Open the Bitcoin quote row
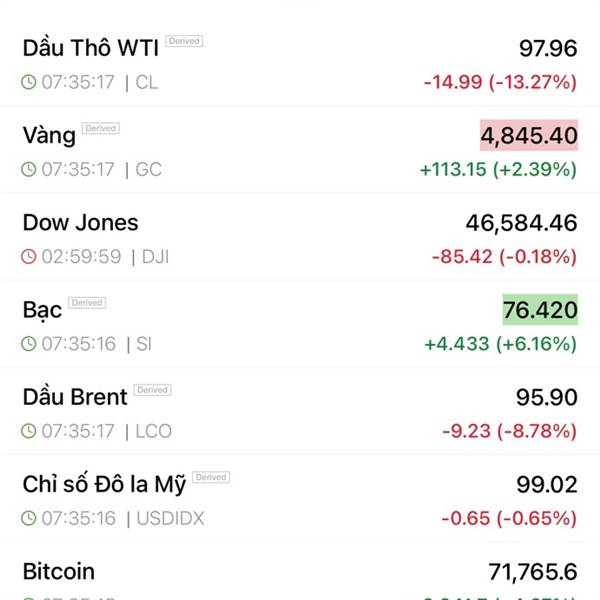Image resolution: width=600 pixels, height=600 pixels. click(300, 571)
